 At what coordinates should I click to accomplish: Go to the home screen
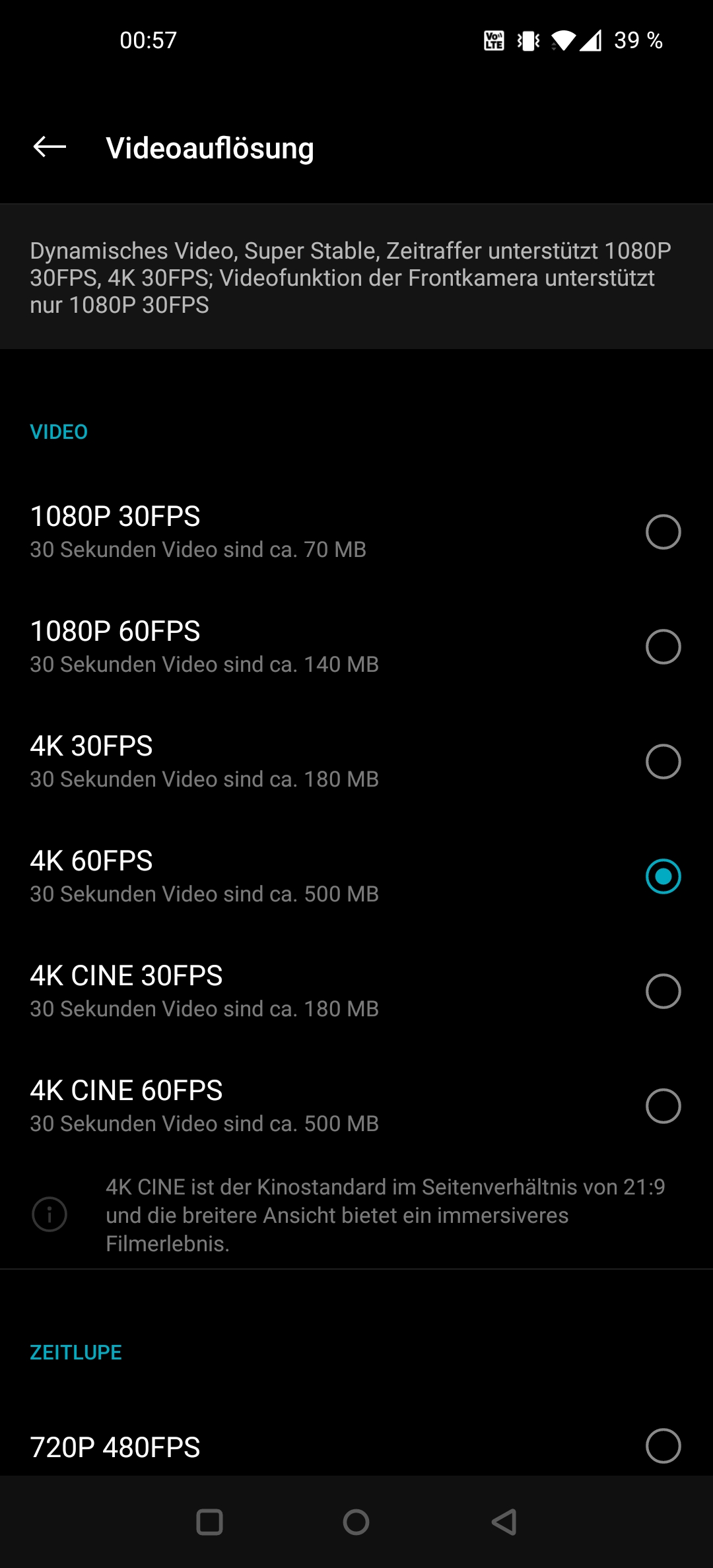pyautogui.click(x=356, y=1522)
